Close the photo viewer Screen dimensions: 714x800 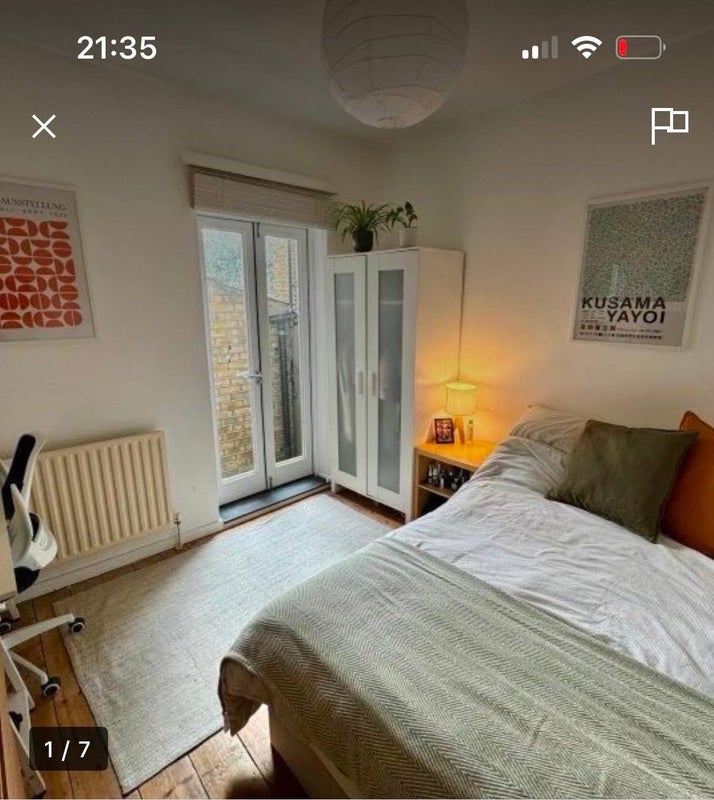[x=43, y=126]
